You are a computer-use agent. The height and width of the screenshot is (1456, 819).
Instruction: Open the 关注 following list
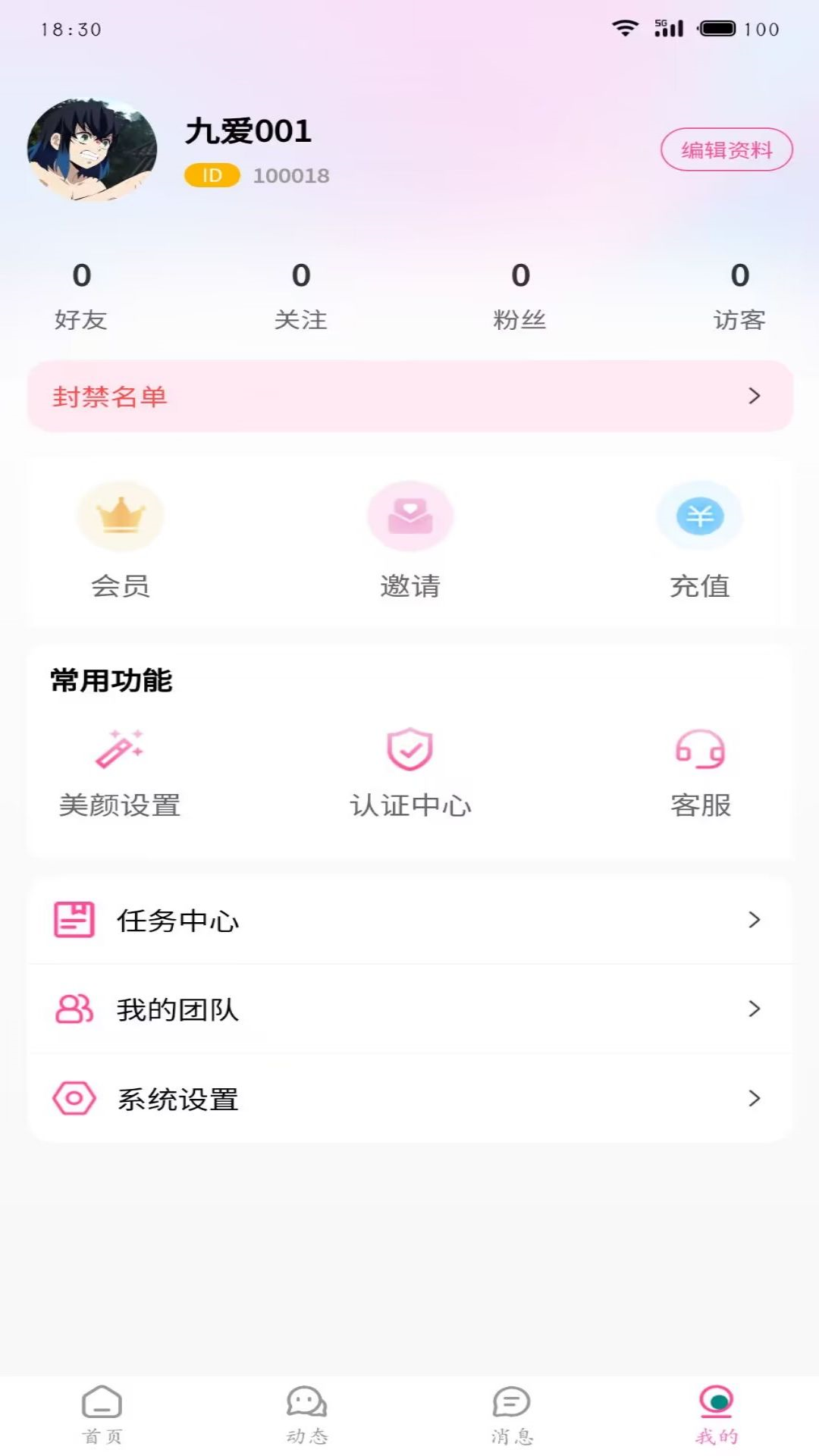point(301,296)
